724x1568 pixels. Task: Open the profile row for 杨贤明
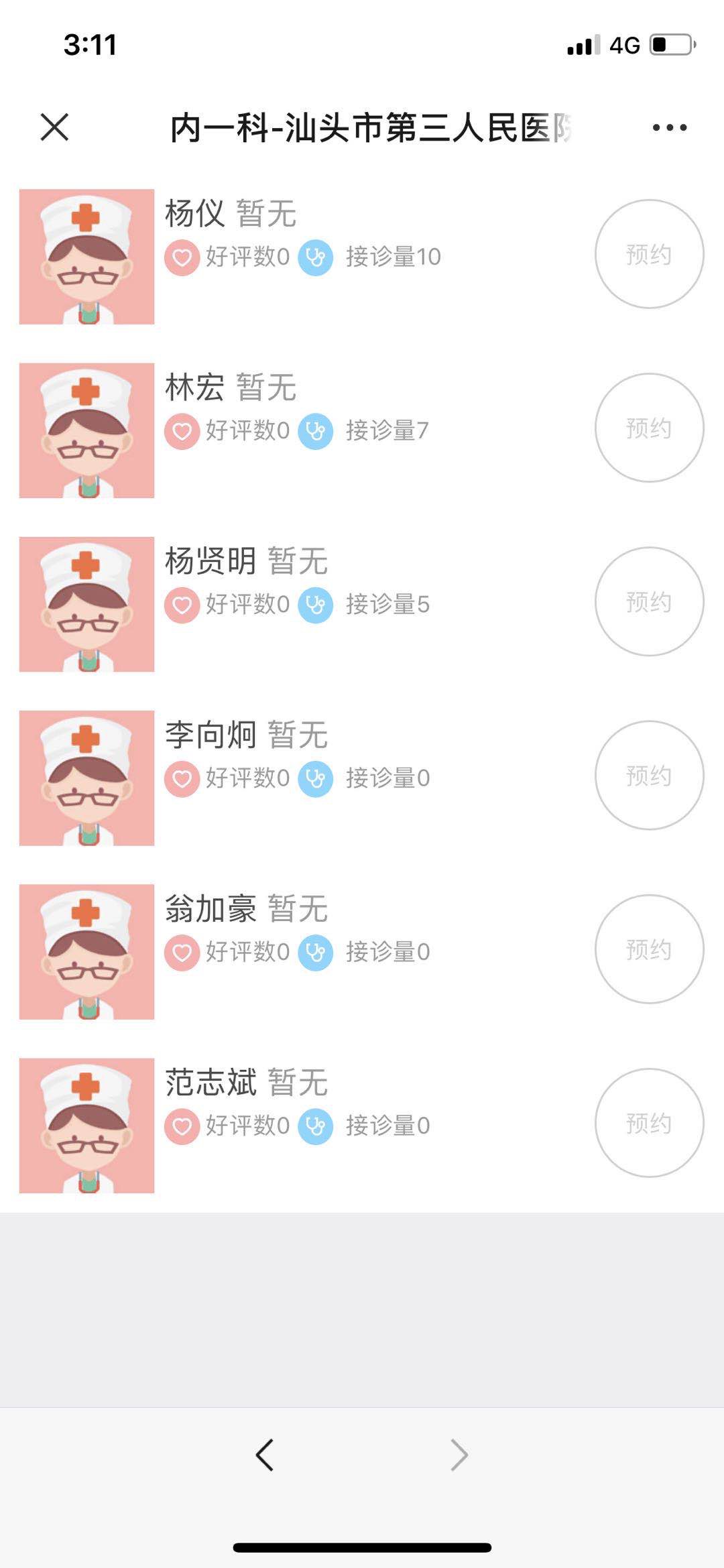(x=210, y=561)
